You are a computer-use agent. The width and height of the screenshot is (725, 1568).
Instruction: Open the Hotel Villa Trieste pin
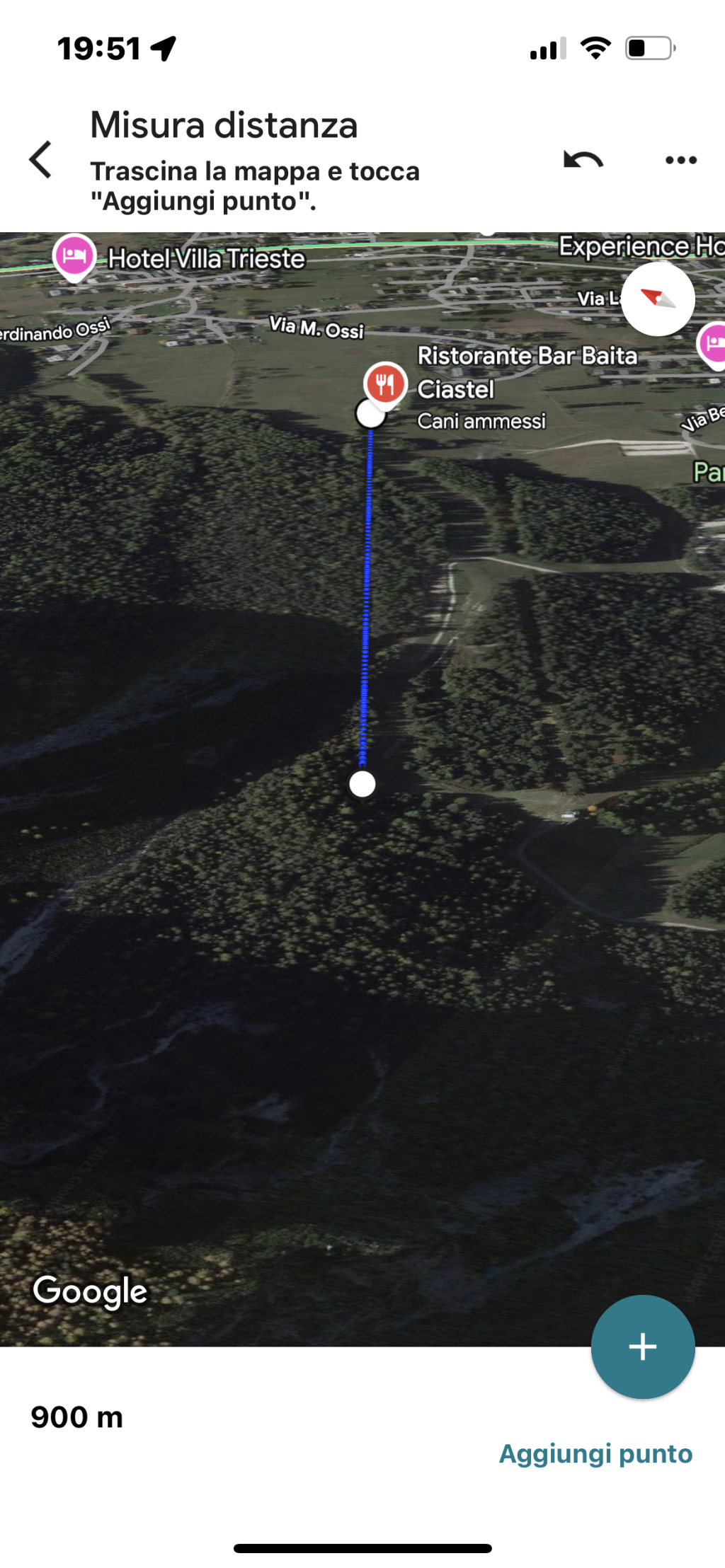coord(74,256)
